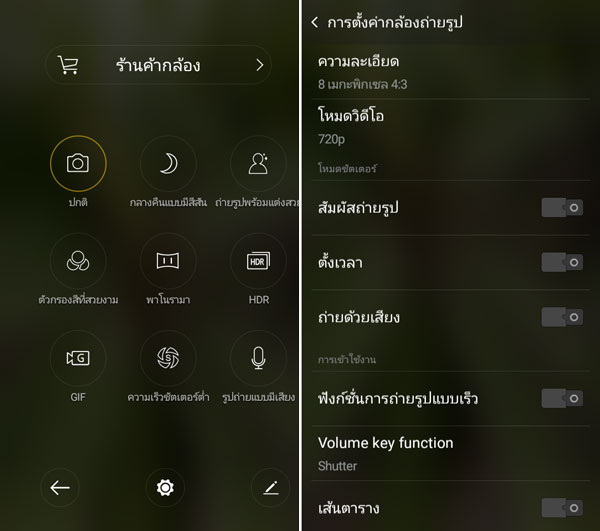This screenshot has width=600, height=531.
Task: Toggle touch to capture (สัมผัสถ่ายรูป)
Action: click(x=561, y=207)
